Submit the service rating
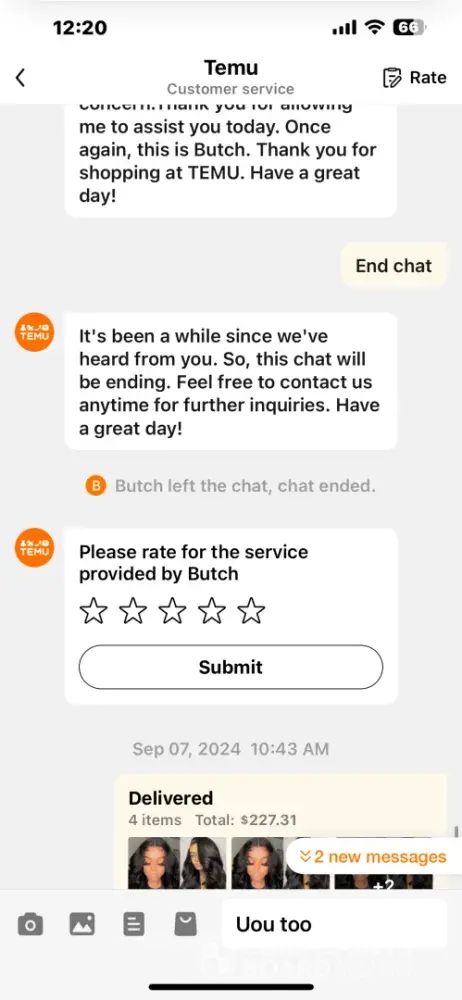Viewport: 462px width, 1000px height. pyautogui.click(x=230, y=667)
